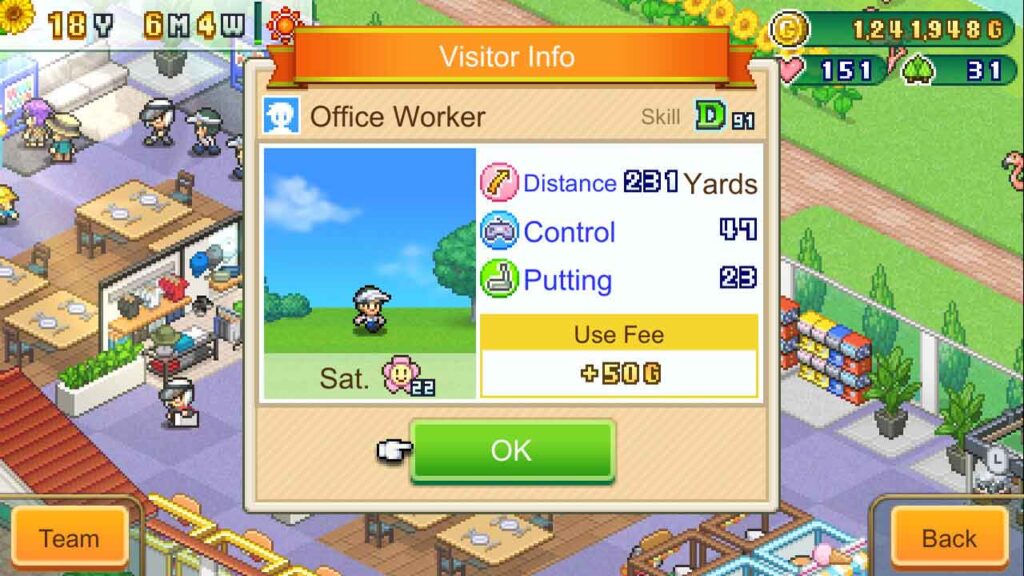The height and width of the screenshot is (576, 1024).
Task: Confirm the Visitor Info dialog with OK
Action: [511, 450]
